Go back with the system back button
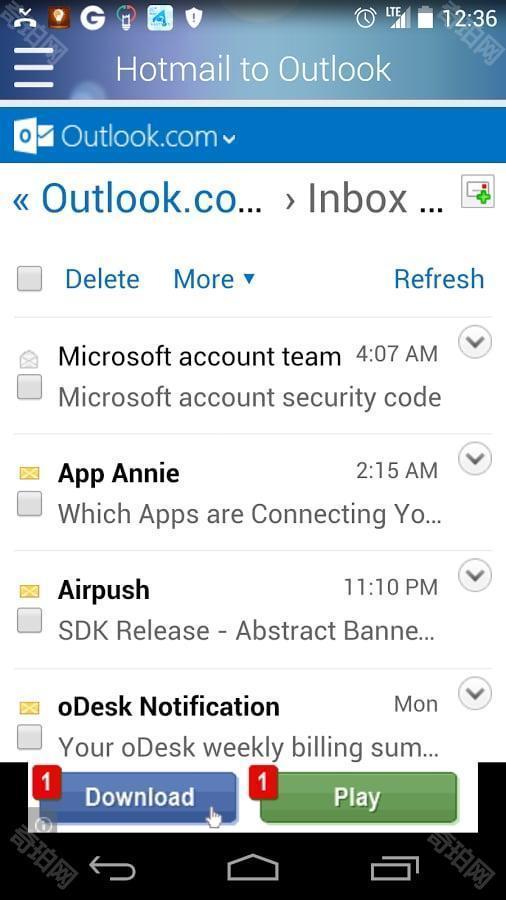Screen dimensions: 506x900 pos(112,868)
